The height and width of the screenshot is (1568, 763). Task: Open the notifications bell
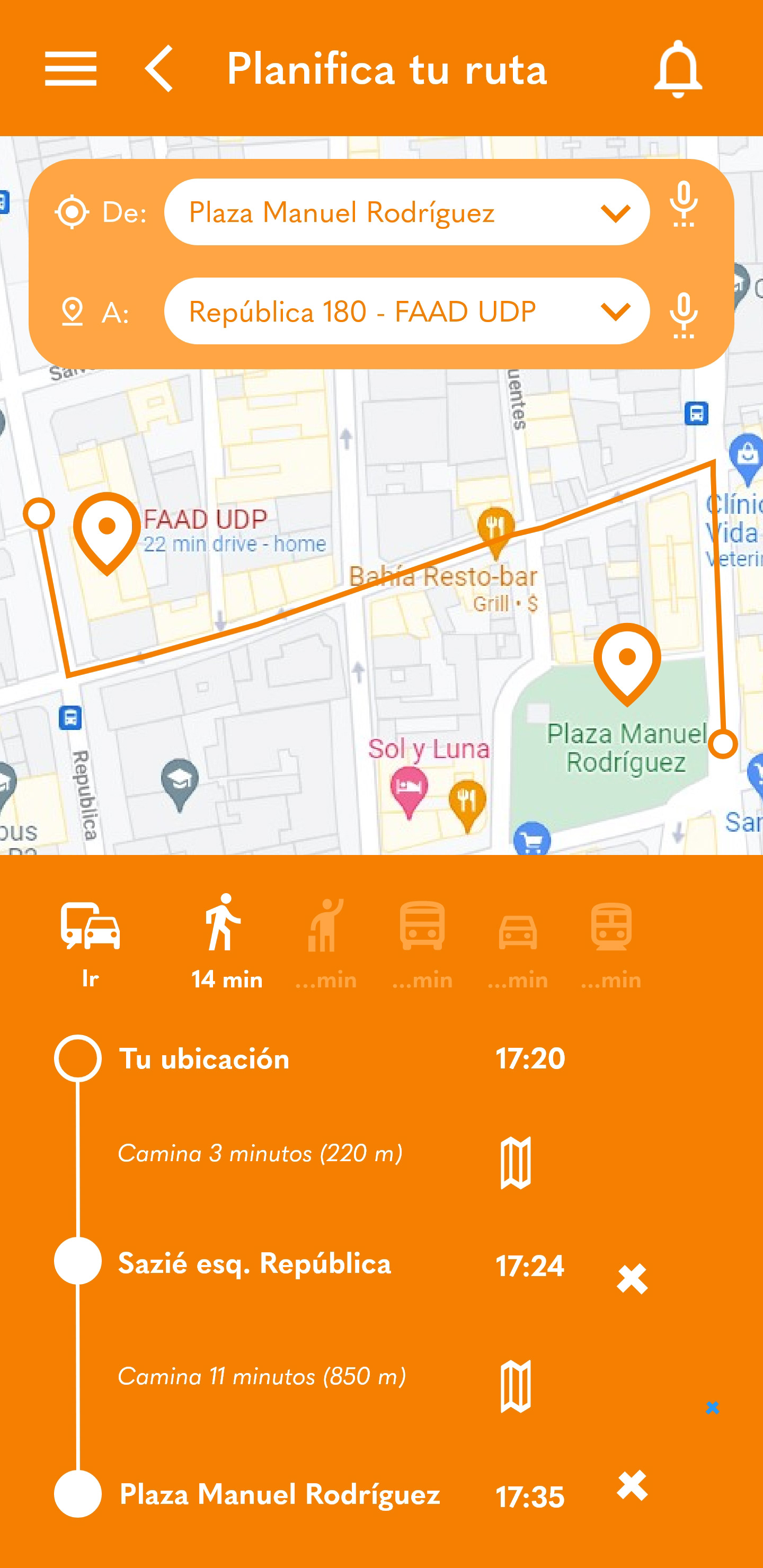point(678,69)
